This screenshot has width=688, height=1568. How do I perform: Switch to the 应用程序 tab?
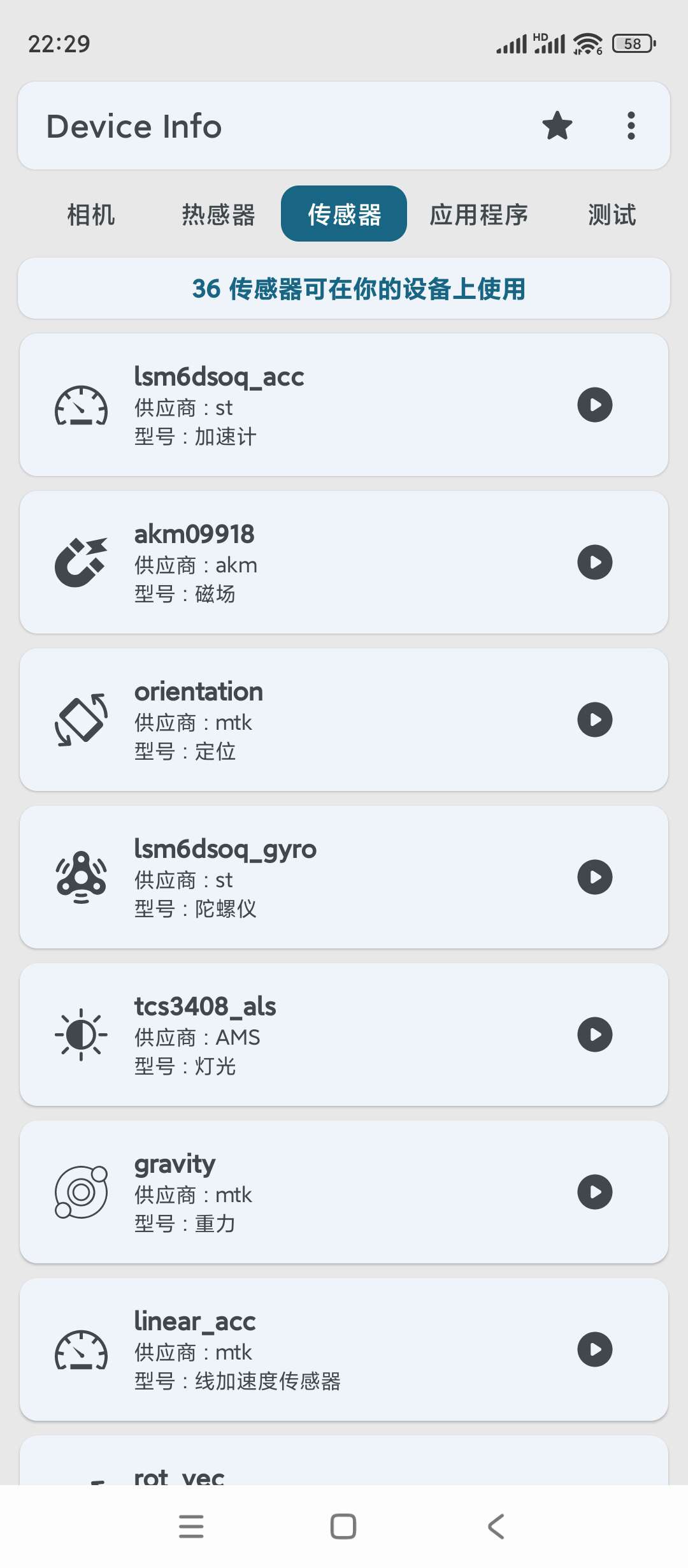[479, 214]
